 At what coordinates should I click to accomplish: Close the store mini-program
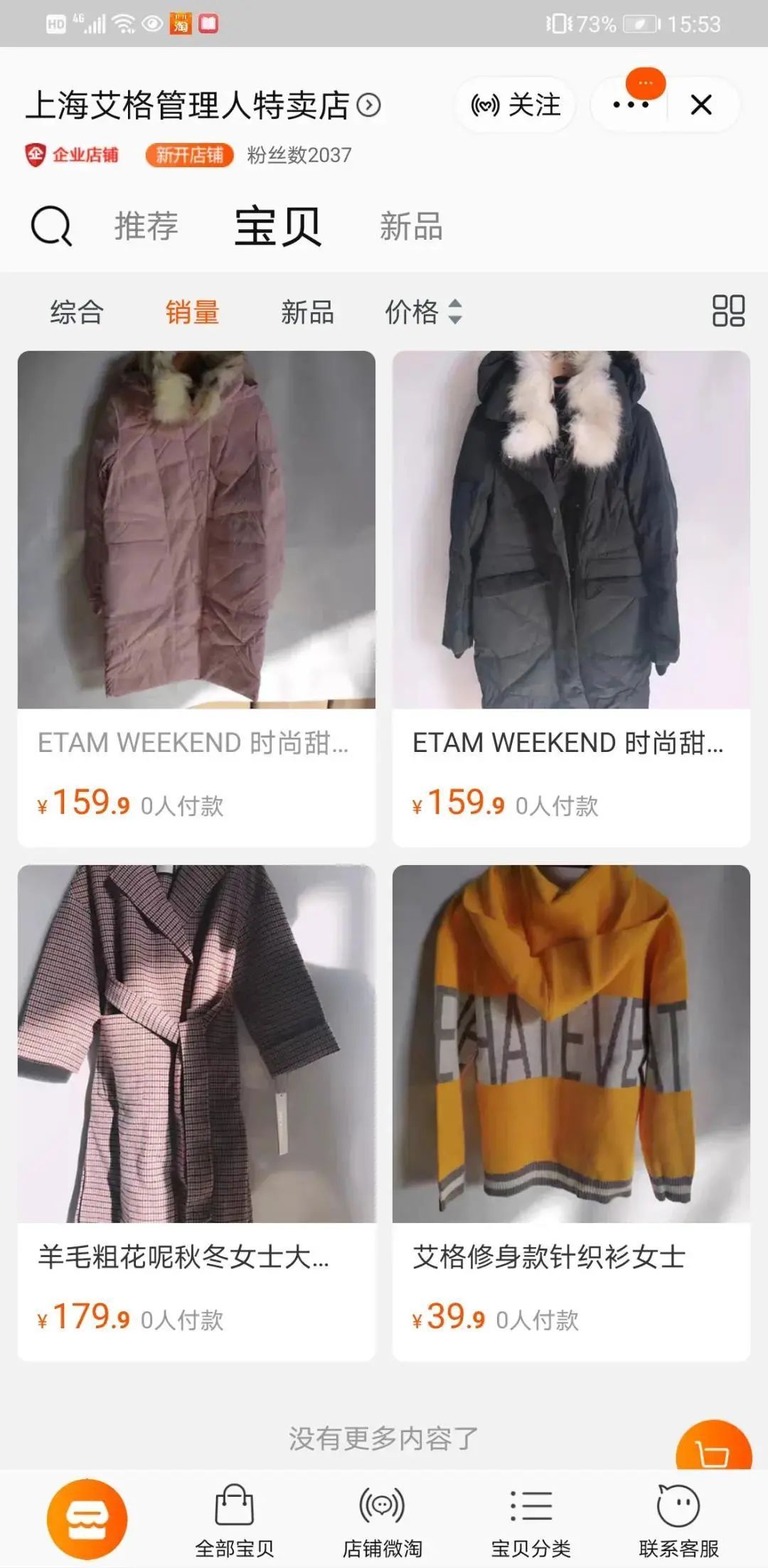coord(701,105)
